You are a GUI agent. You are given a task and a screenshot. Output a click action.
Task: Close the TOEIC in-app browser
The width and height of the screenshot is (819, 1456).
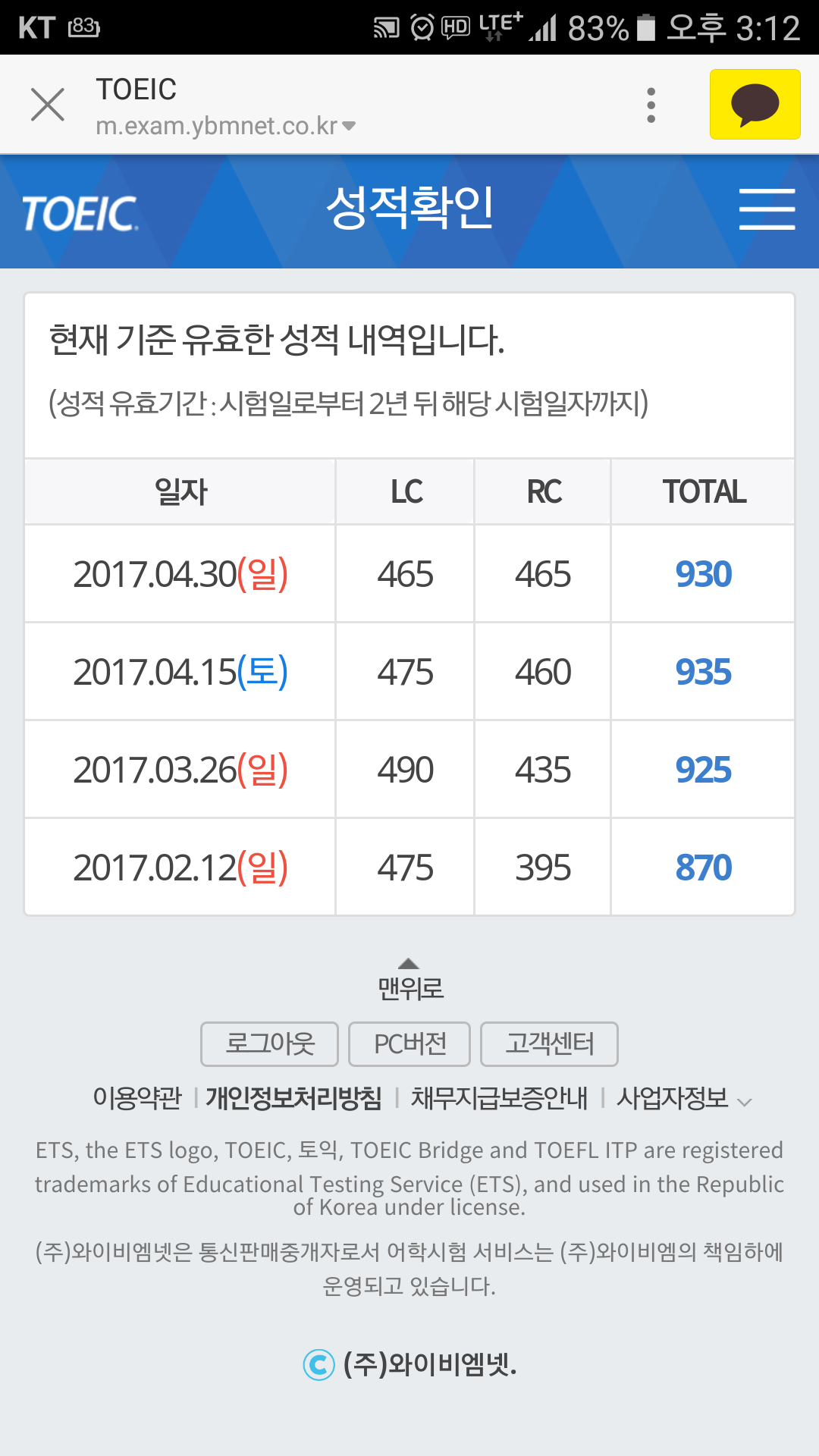click(x=48, y=105)
